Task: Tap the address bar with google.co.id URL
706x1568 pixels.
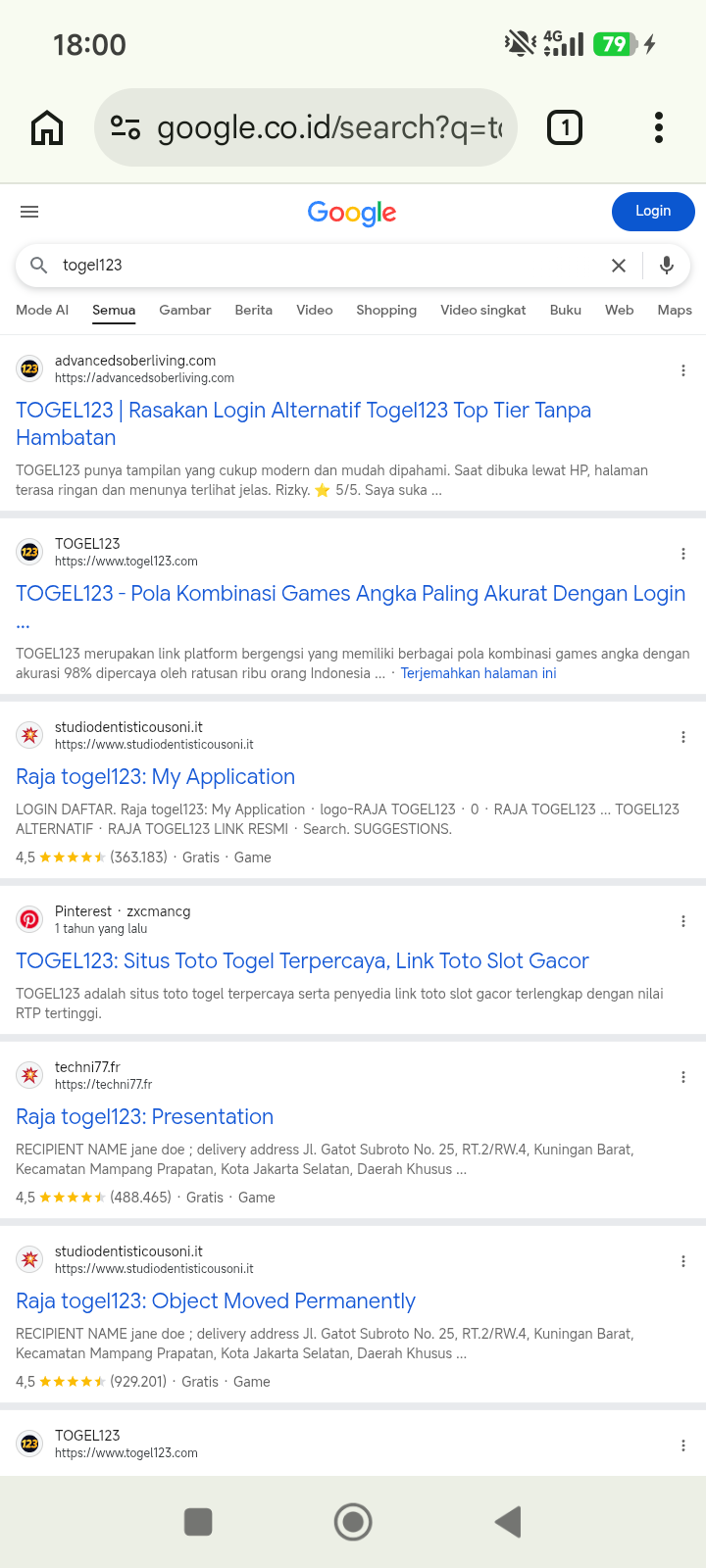Action: coord(306,127)
